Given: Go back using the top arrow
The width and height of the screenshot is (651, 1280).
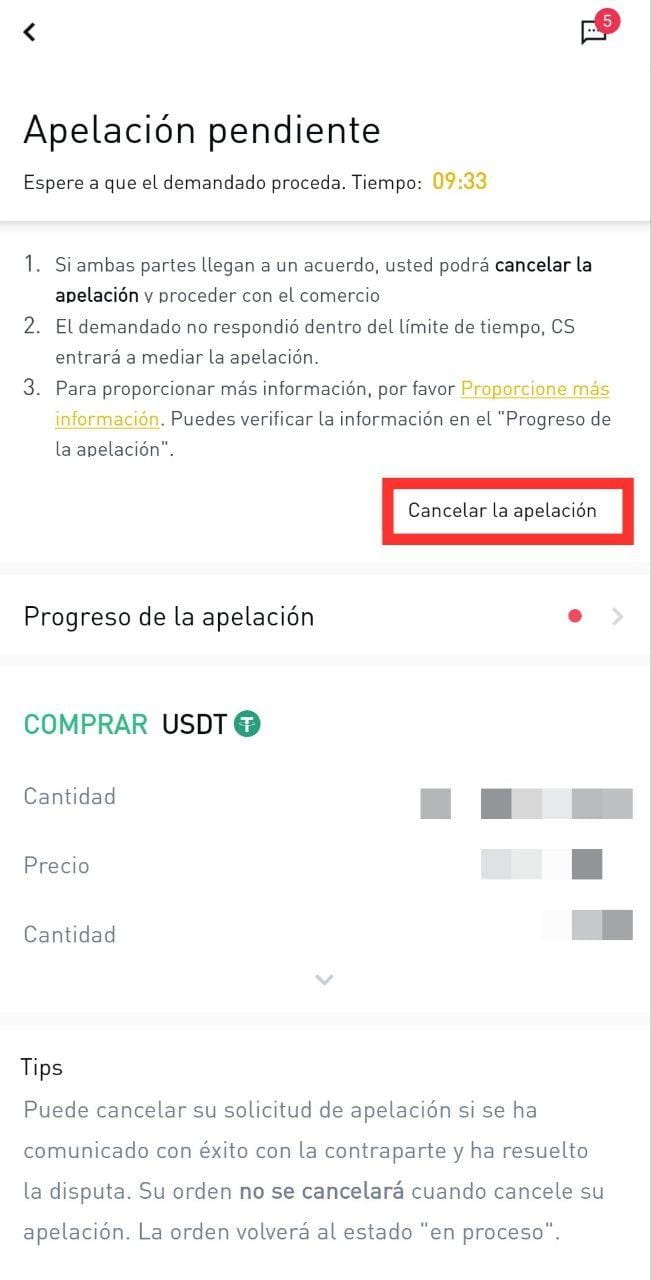Looking at the screenshot, I should coord(30,32).
